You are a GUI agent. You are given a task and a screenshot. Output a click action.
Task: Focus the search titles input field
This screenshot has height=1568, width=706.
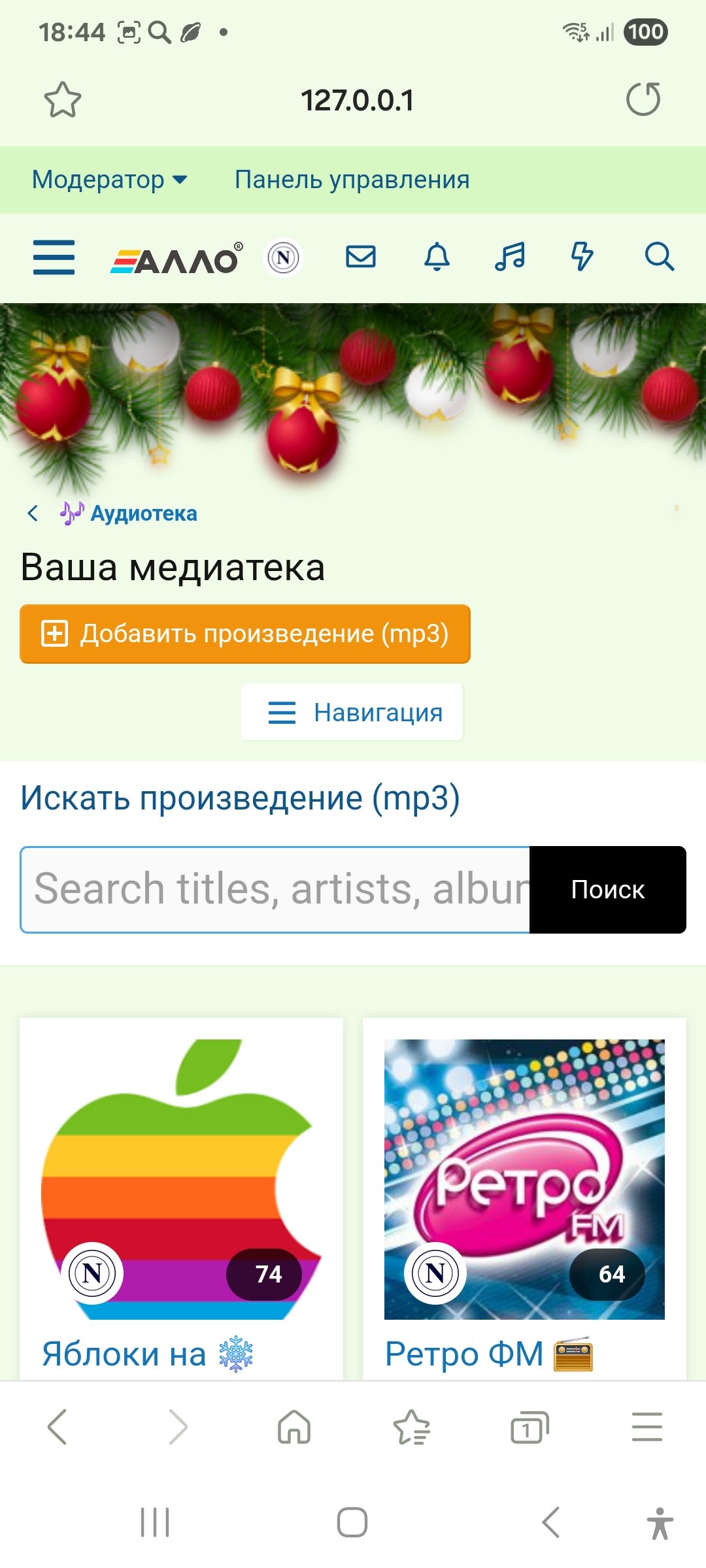click(x=275, y=890)
